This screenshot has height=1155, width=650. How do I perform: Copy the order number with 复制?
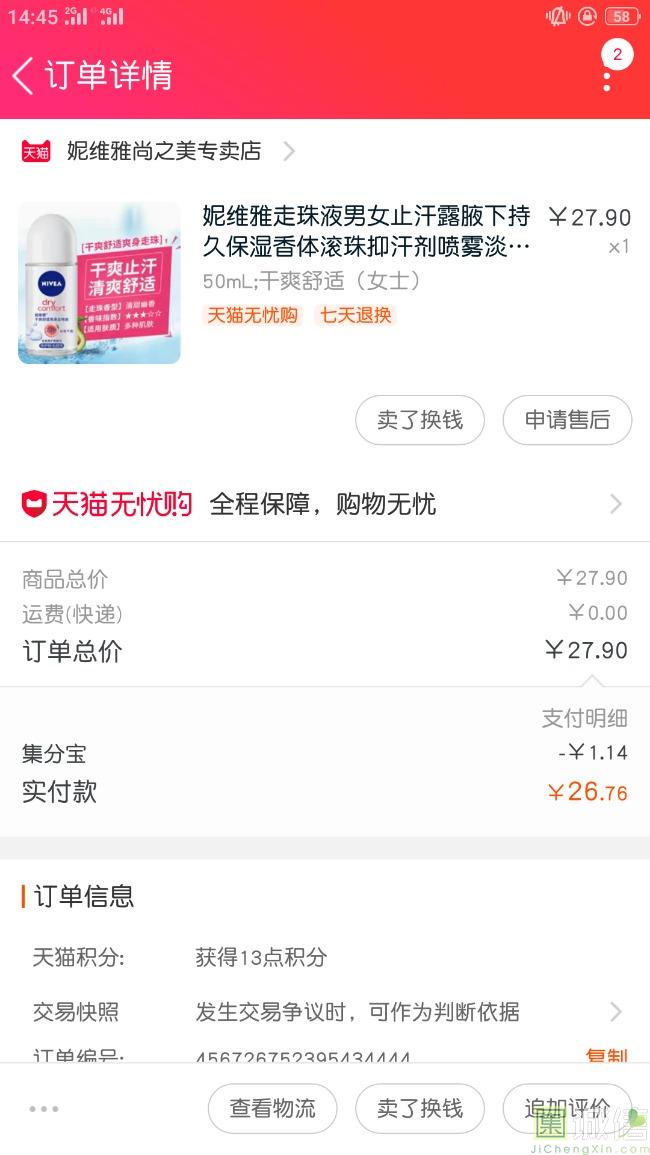[x=607, y=1055]
